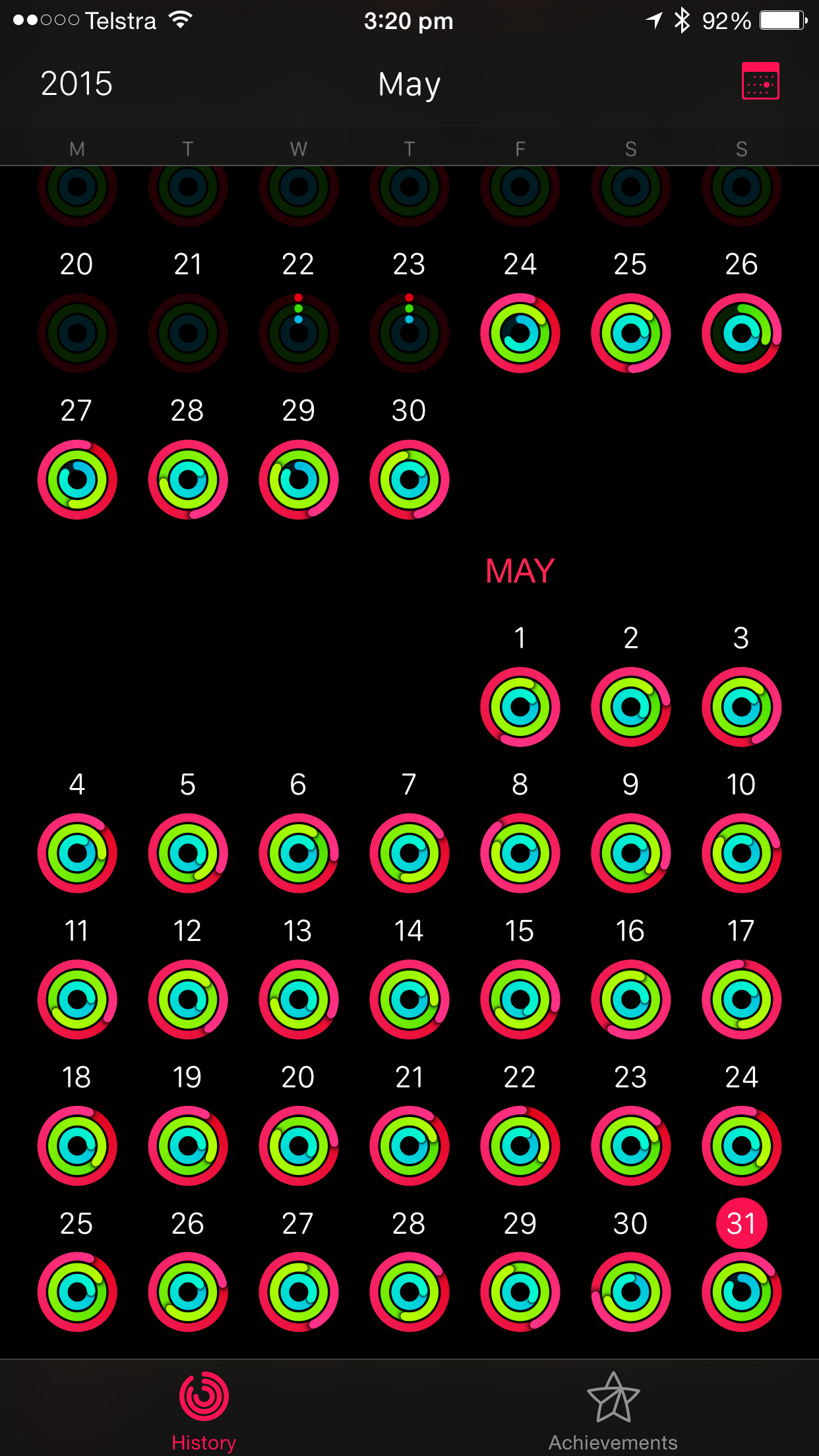Open May 14 activity details
The height and width of the screenshot is (1456, 819).
coord(409,1000)
